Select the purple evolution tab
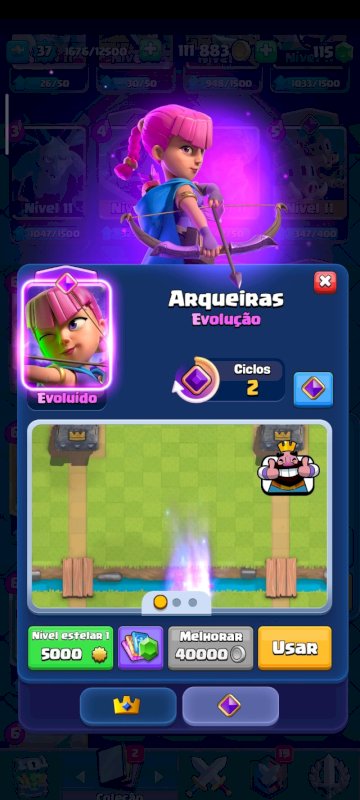This screenshot has width=360, height=800. click(230, 706)
